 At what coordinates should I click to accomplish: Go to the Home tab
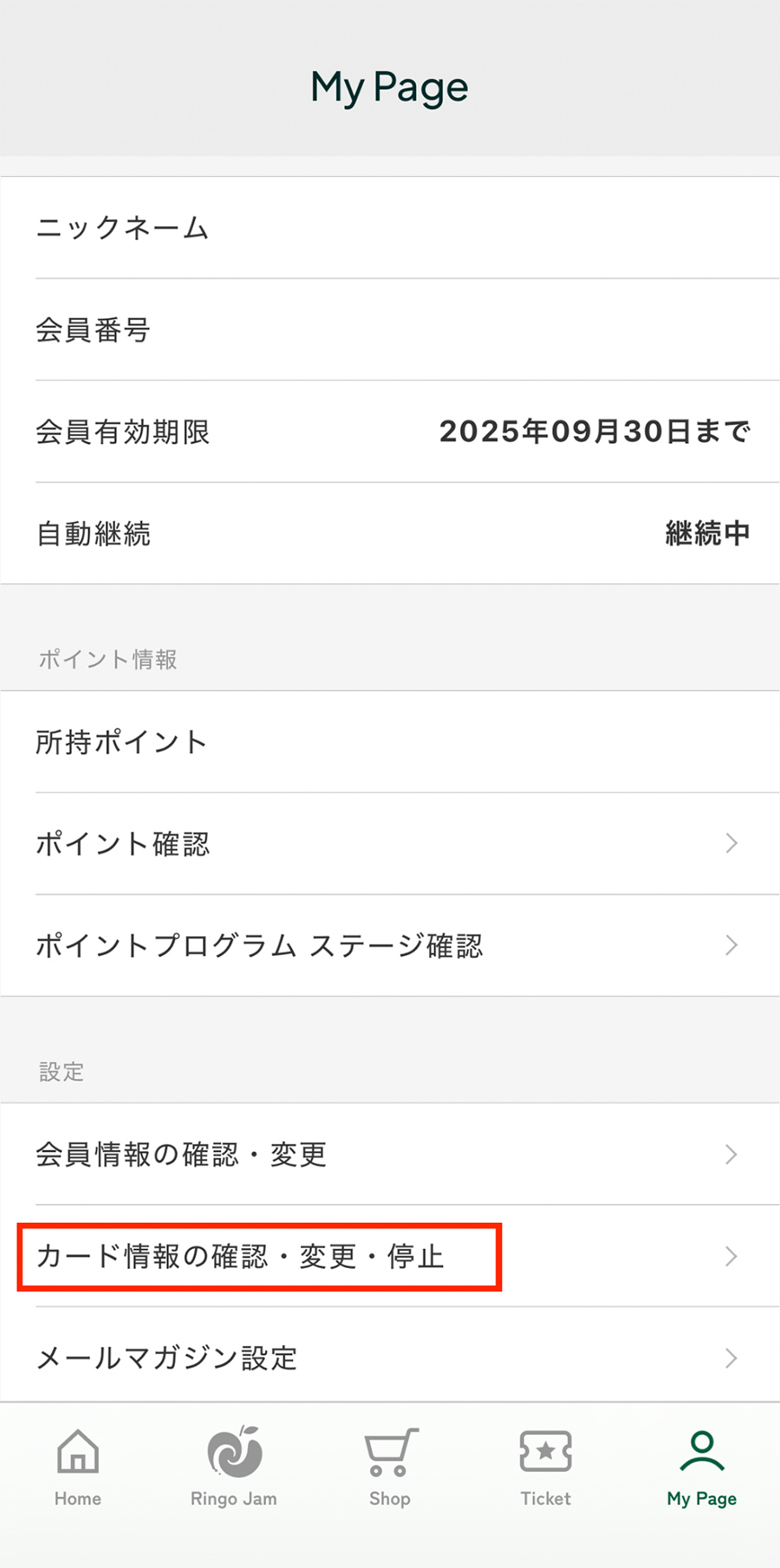coord(78,1468)
